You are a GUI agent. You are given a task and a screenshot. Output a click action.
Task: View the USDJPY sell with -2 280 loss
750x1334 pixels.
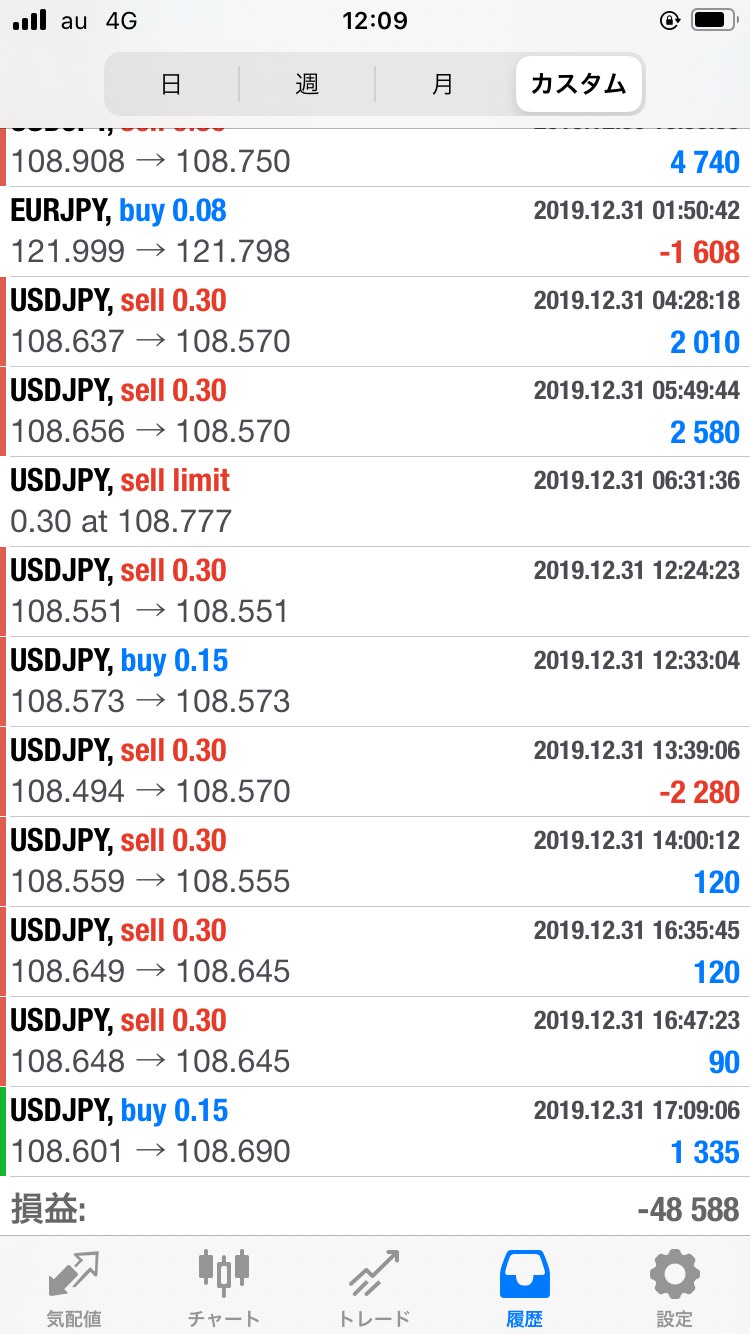(x=375, y=772)
